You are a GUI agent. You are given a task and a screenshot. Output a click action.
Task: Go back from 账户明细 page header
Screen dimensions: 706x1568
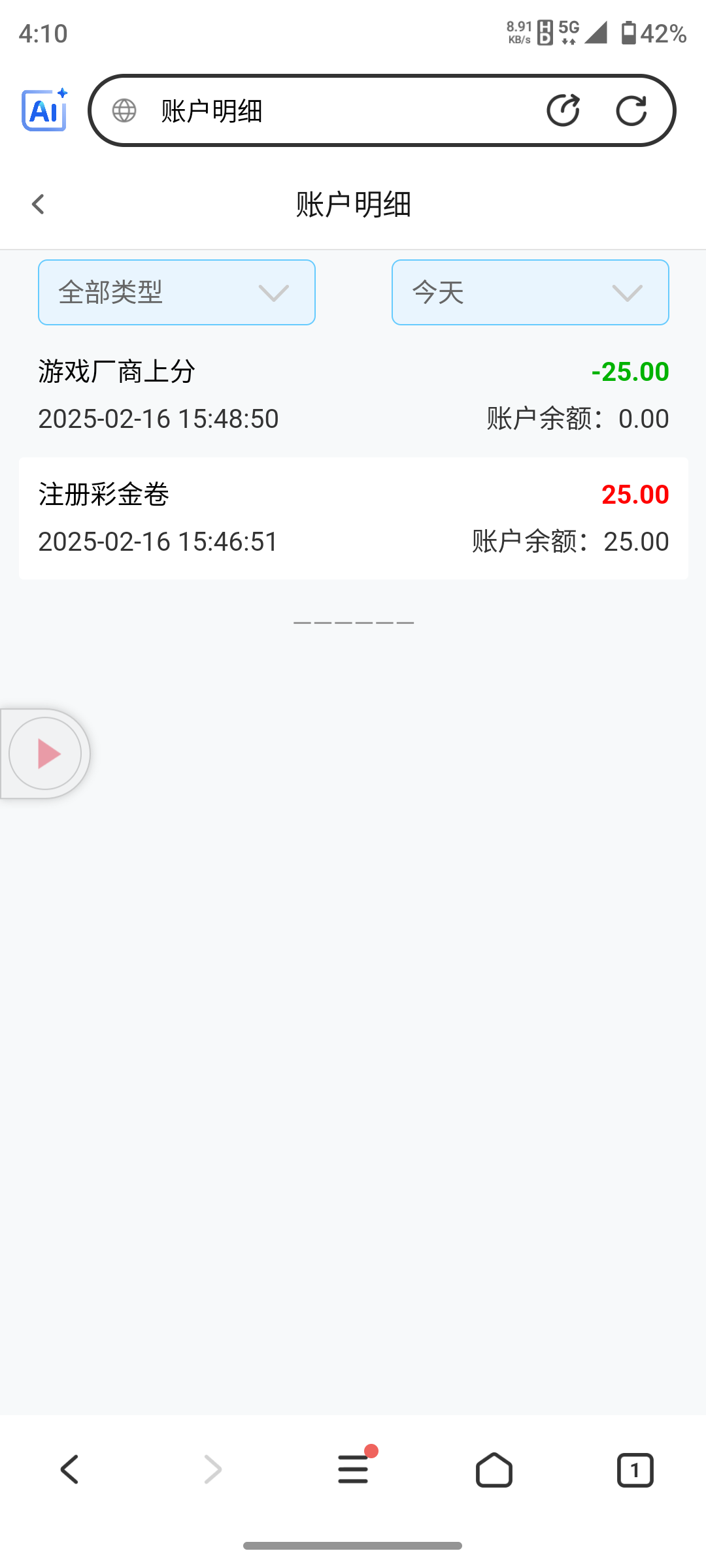point(38,204)
